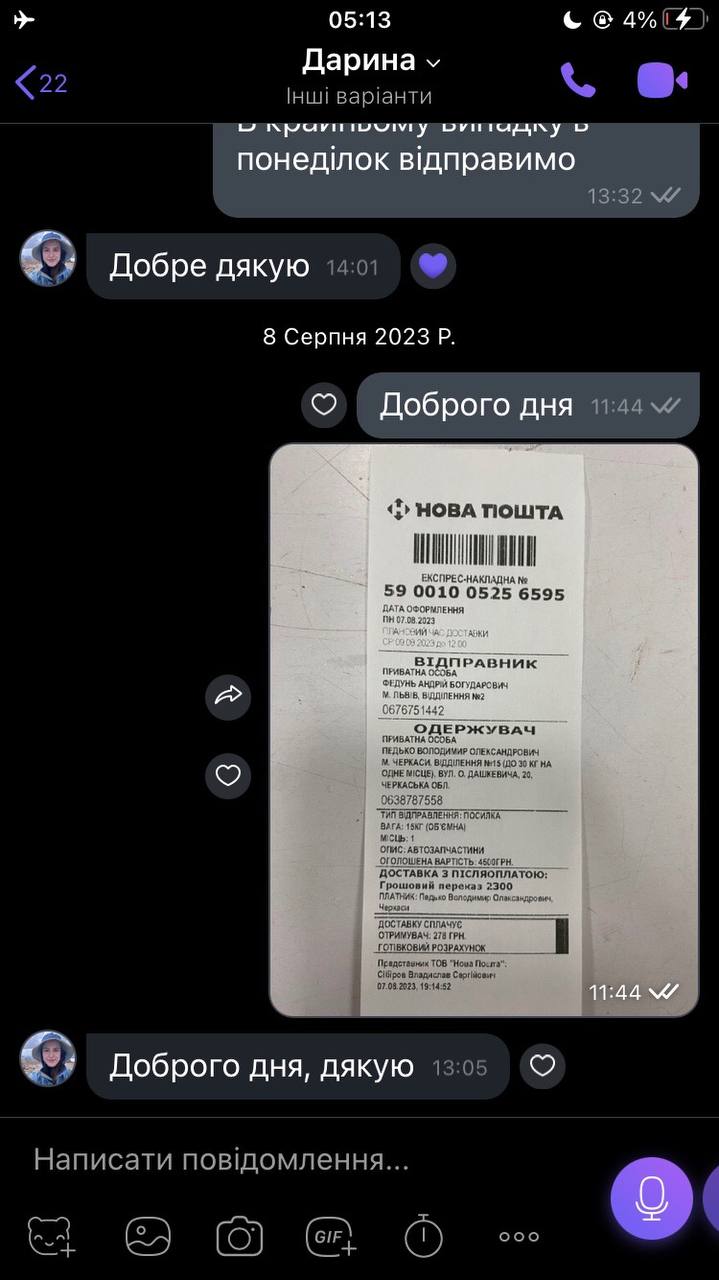Go back to the chat list
The width and height of the screenshot is (719, 1280).
click(40, 82)
